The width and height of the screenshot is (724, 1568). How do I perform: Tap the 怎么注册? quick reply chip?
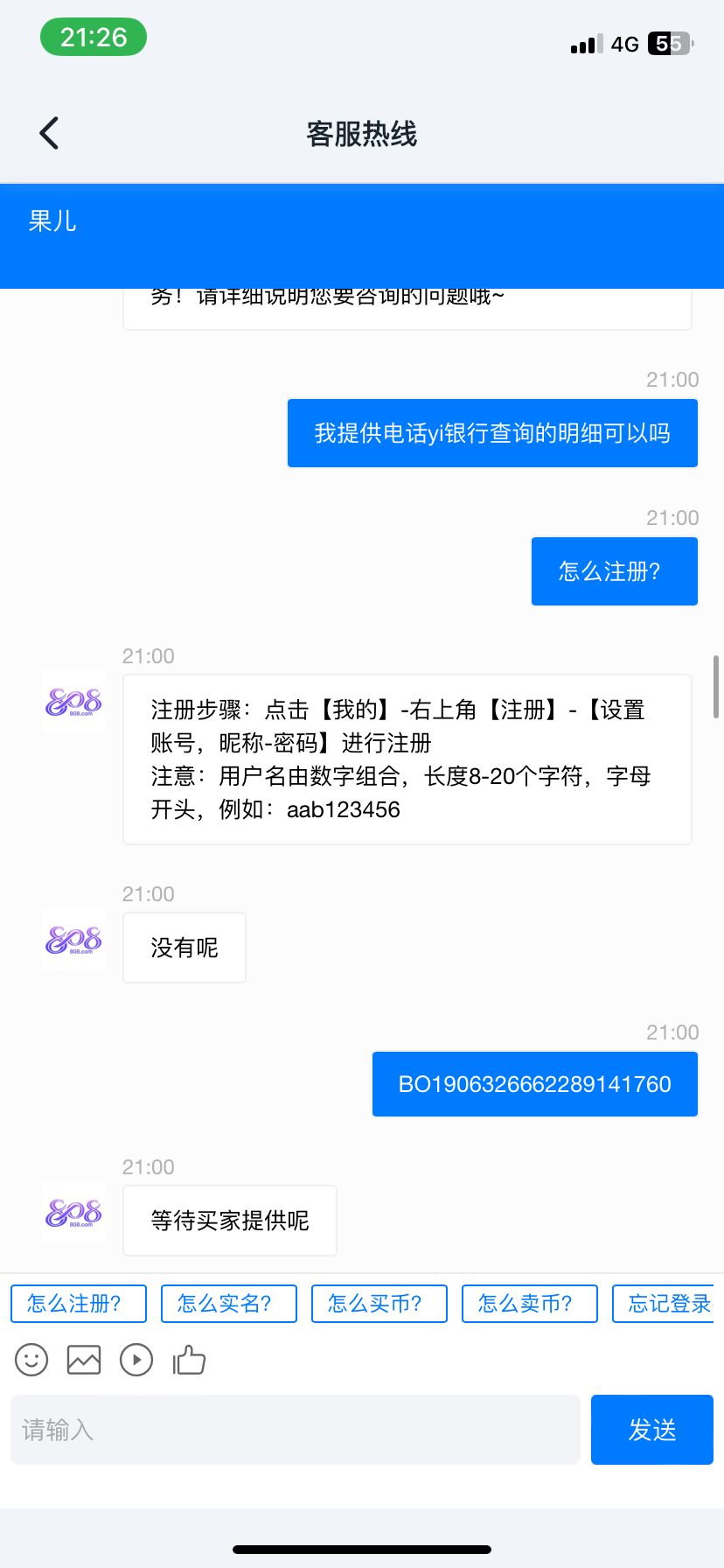(79, 1304)
